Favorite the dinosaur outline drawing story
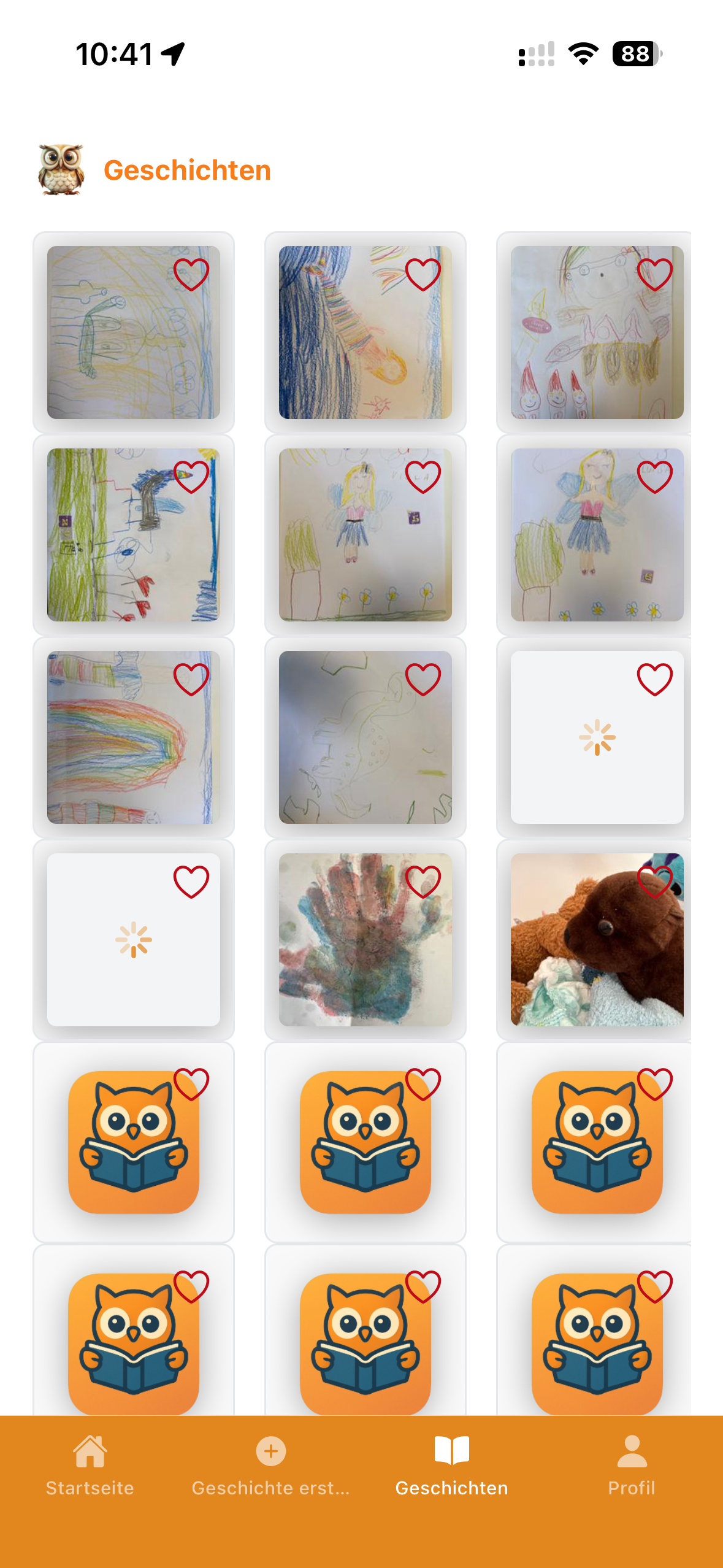This screenshot has height=1568, width=723. (x=423, y=679)
